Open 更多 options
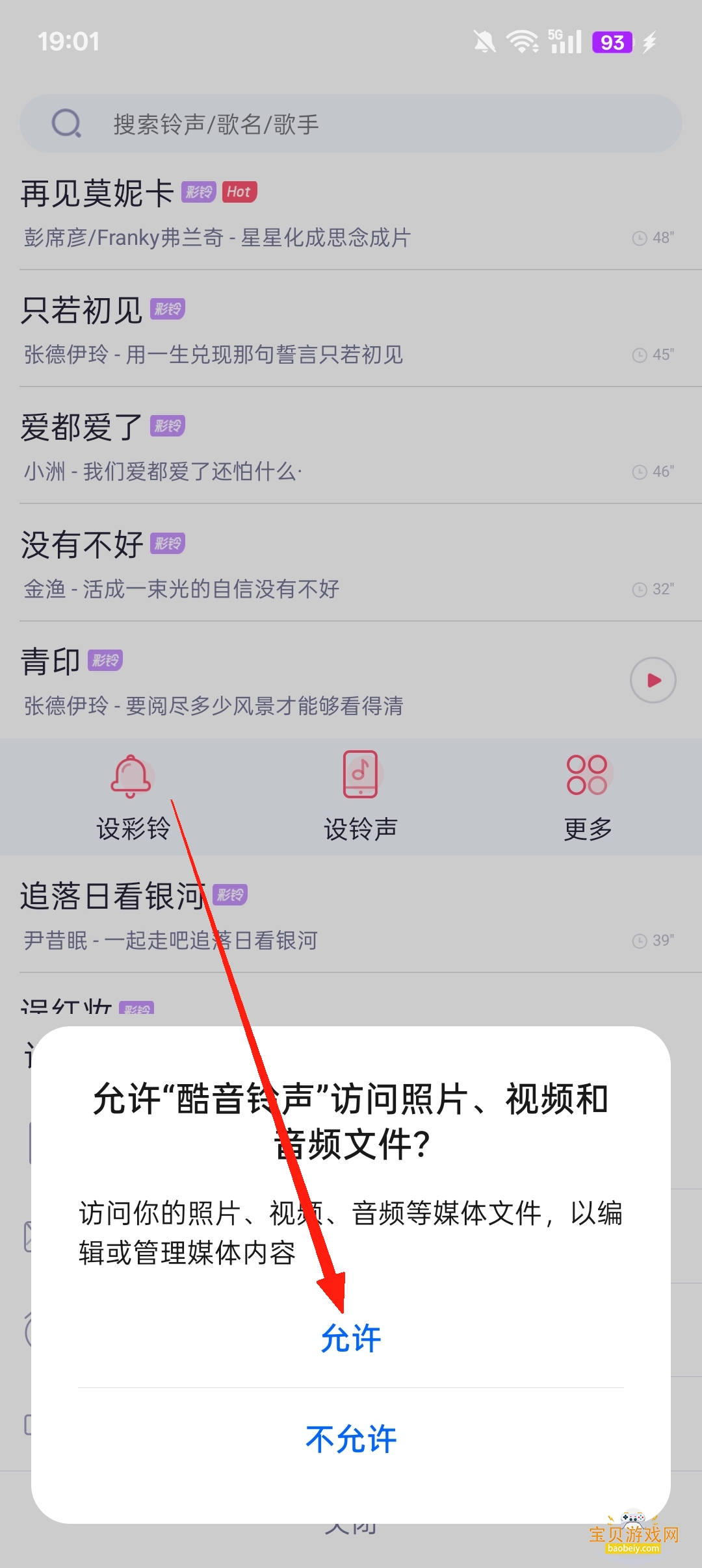The height and width of the screenshot is (1568, 702). click(587, 798)
